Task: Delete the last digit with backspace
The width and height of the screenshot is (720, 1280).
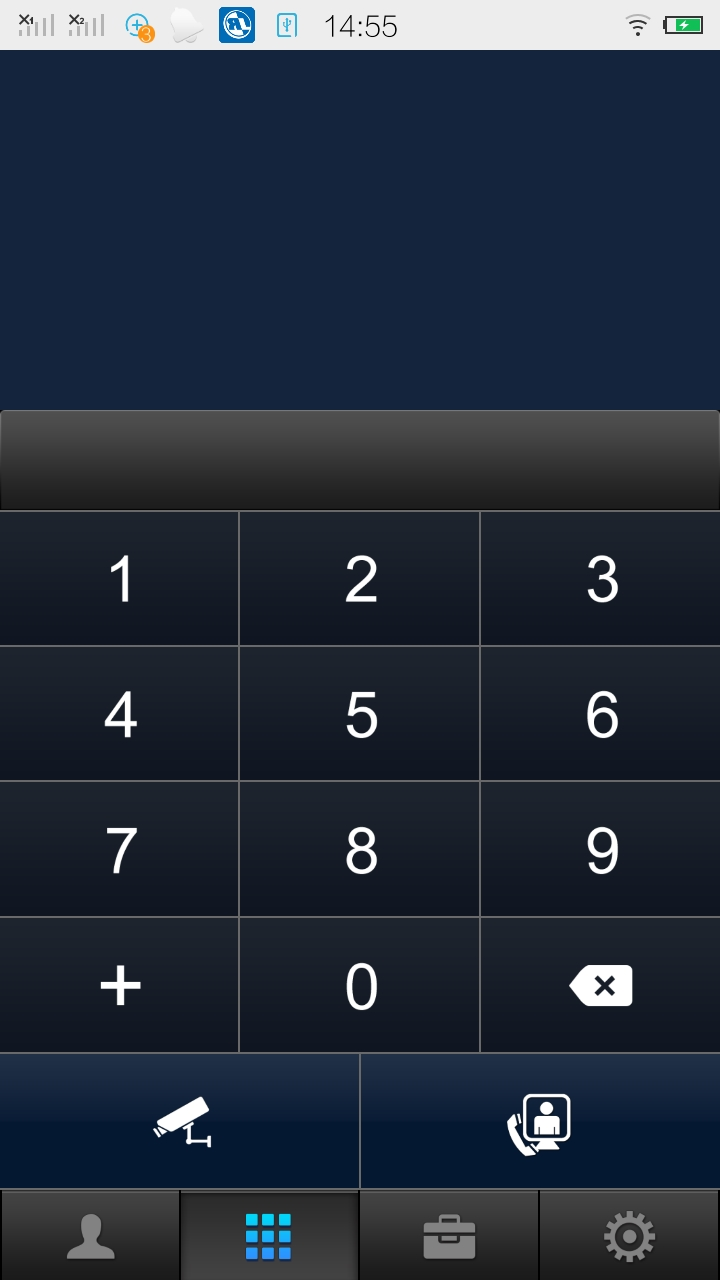Action: tap(601, 986)
